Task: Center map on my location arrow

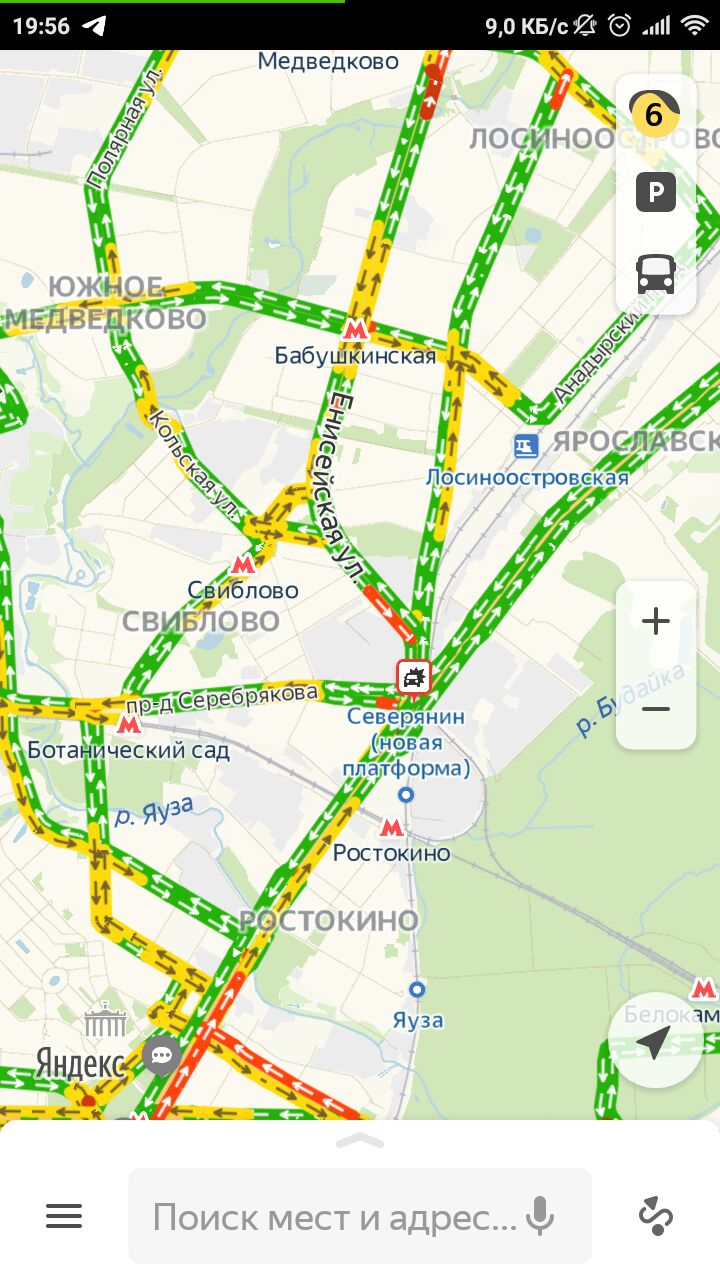Action: [x=654, y=1042]
